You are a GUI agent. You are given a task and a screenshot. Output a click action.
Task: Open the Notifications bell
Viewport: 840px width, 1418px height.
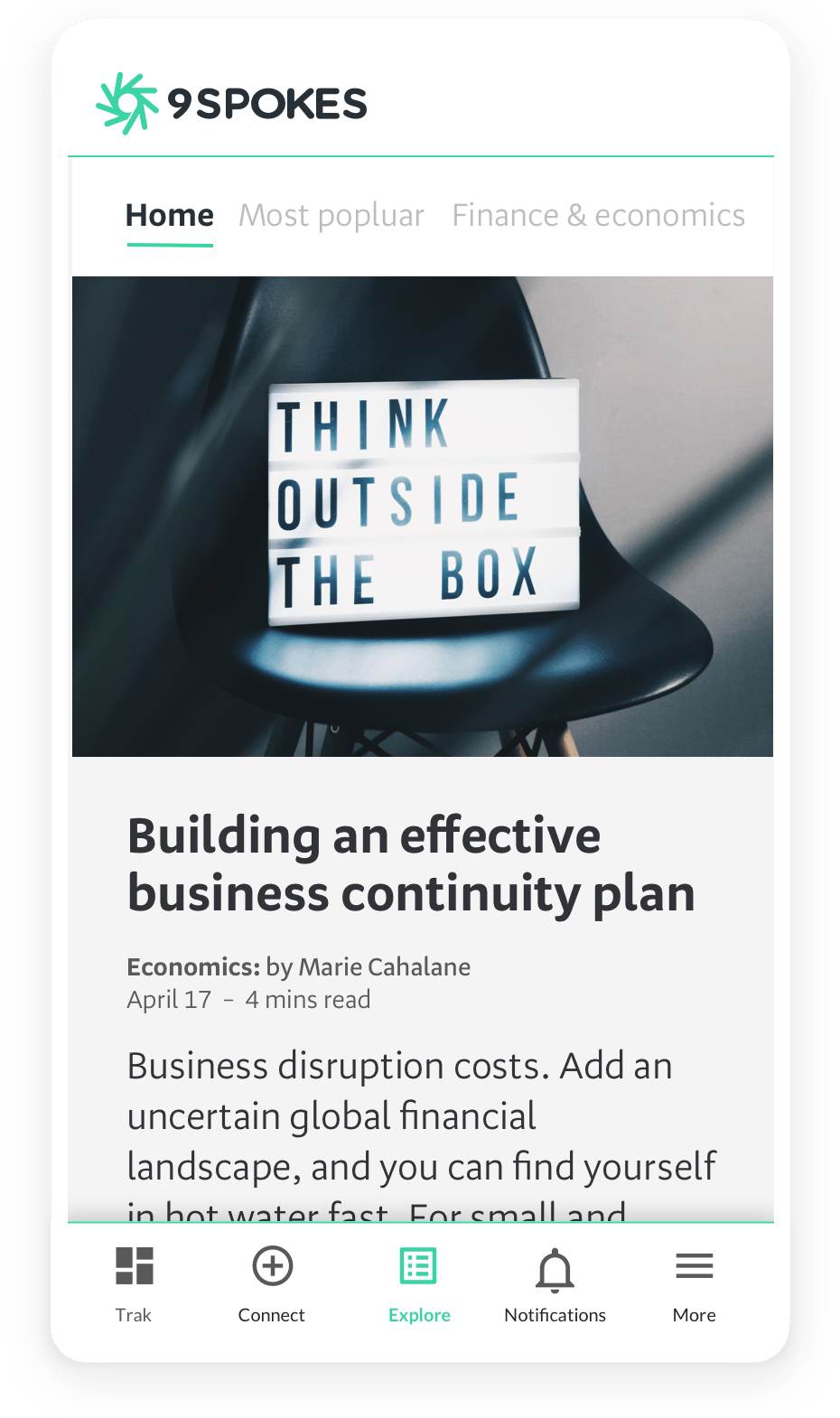555,1283
